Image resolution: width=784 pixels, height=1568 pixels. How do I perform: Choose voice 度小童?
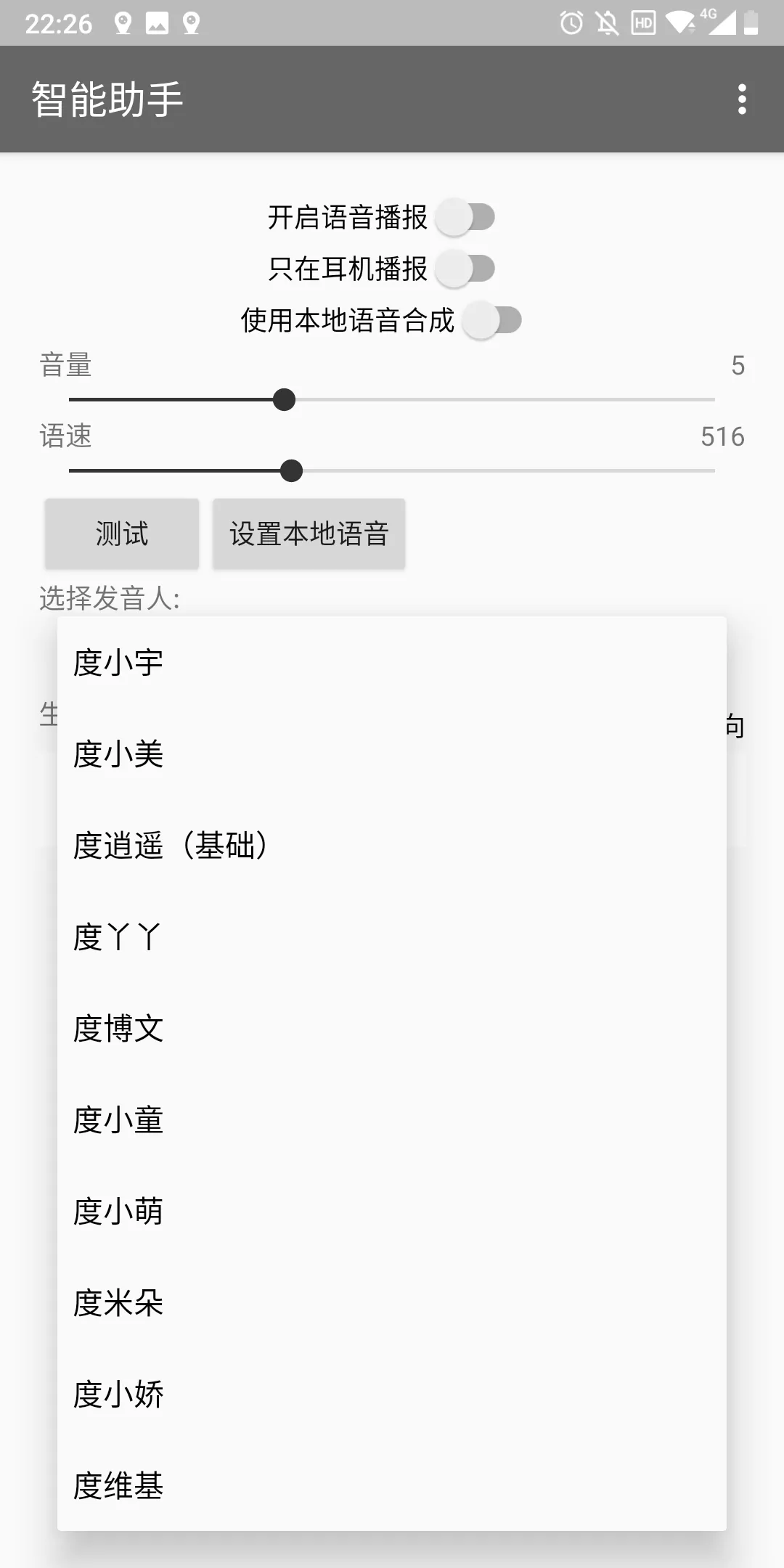pos(392,1119)
